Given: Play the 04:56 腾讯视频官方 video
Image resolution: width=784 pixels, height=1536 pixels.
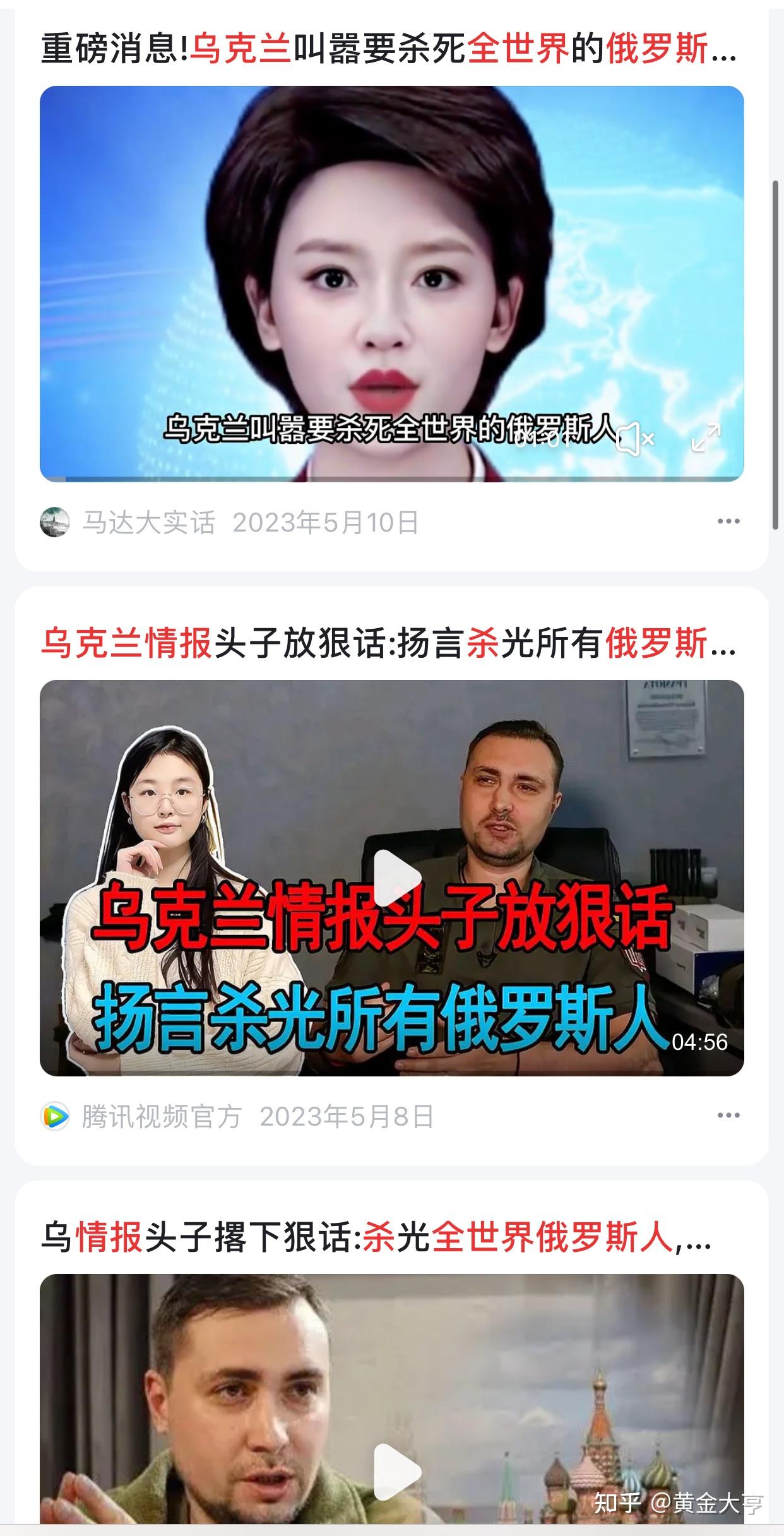Looking at the screenshot, I should click(x=397, y=878).
